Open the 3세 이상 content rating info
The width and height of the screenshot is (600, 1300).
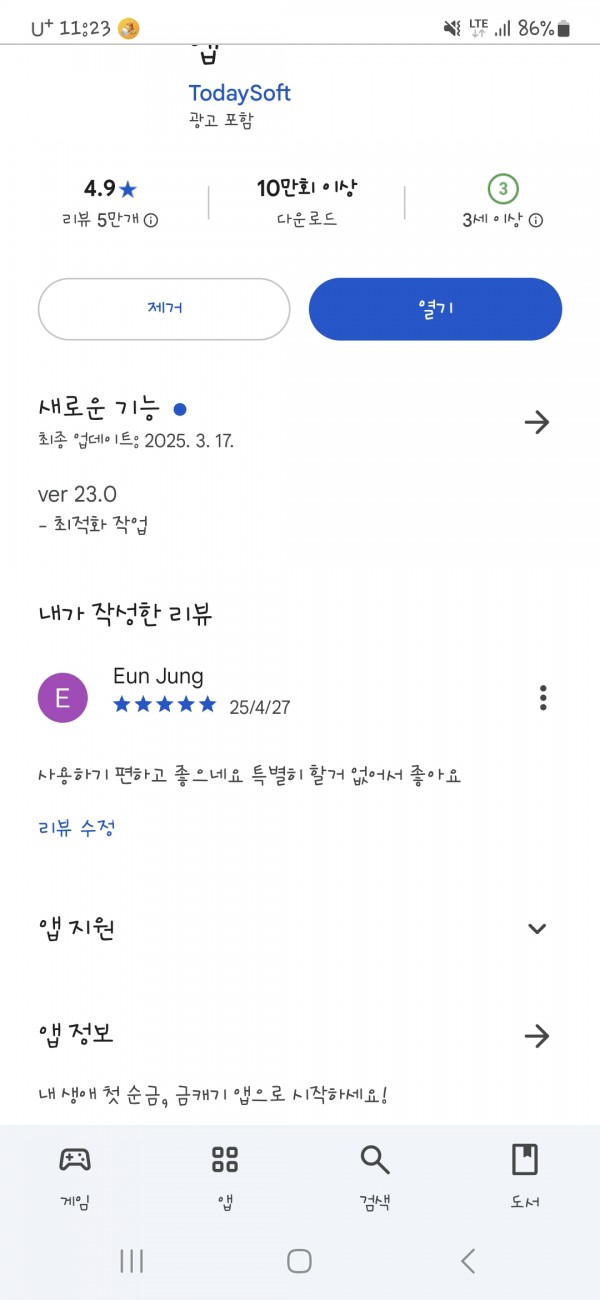(503, 203)
